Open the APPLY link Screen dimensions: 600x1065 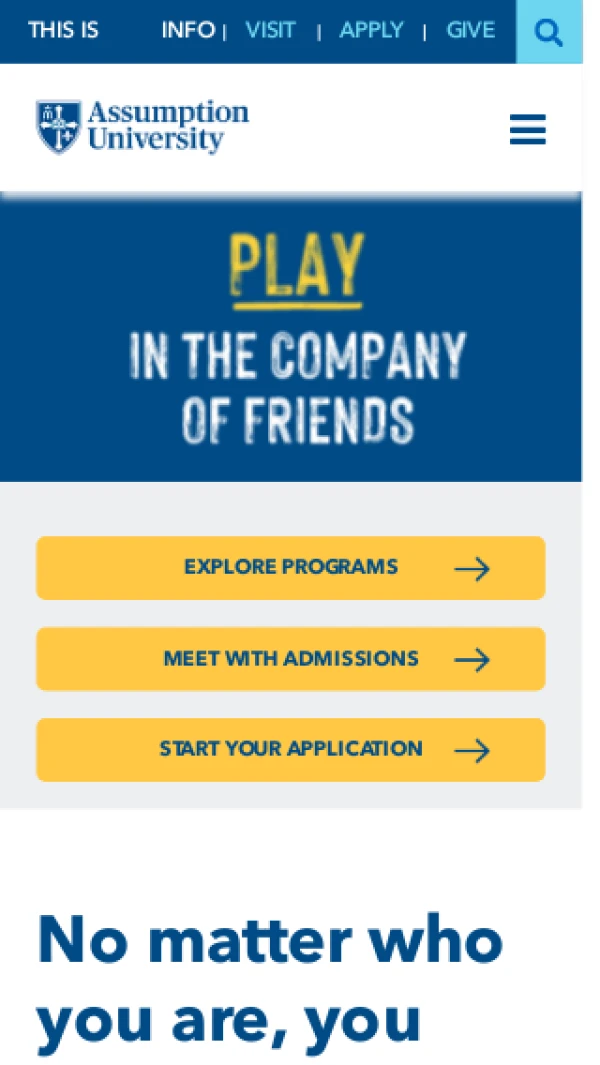pyautogui.click(x=371, y=30)
